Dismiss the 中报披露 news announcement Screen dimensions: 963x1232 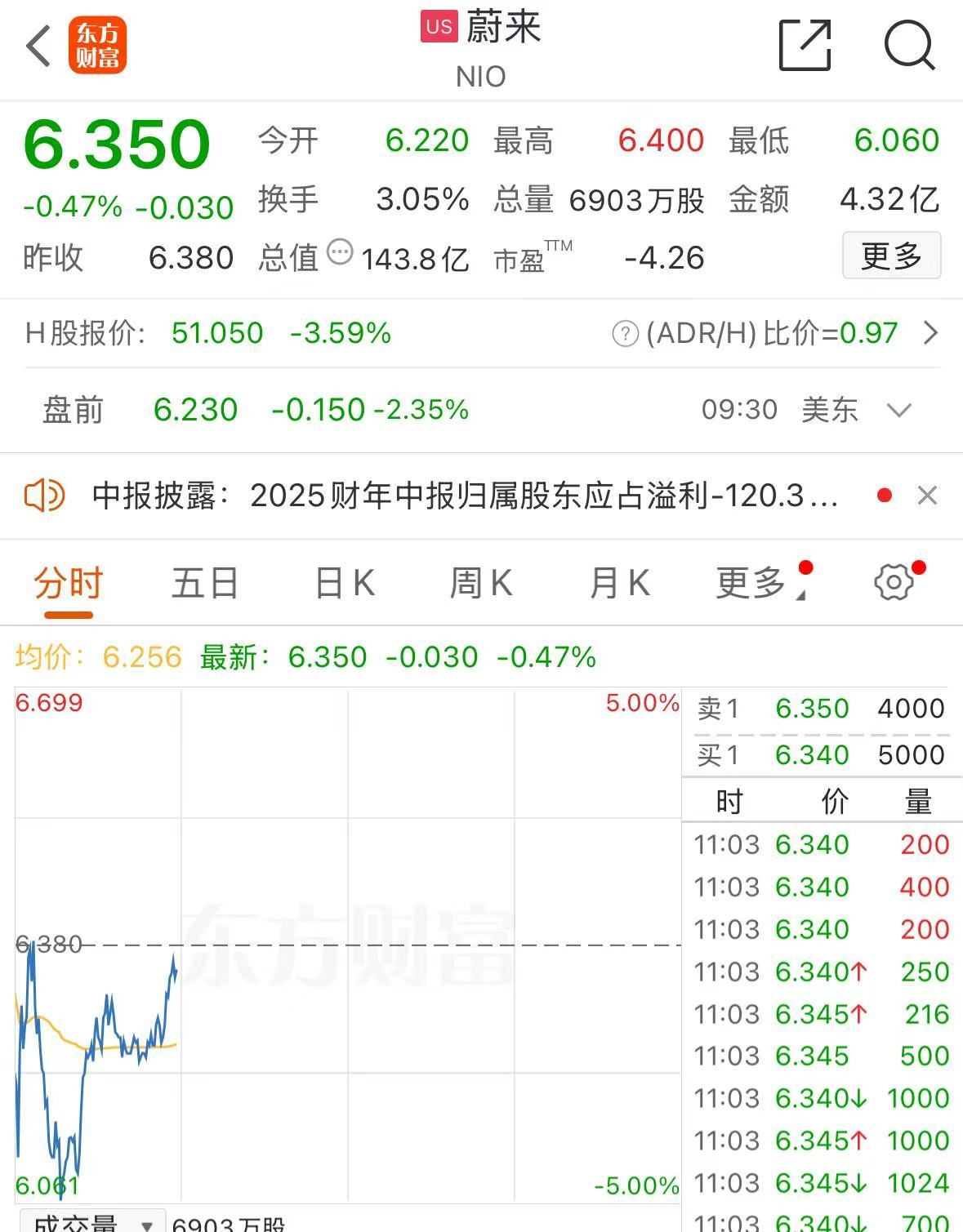927,496
